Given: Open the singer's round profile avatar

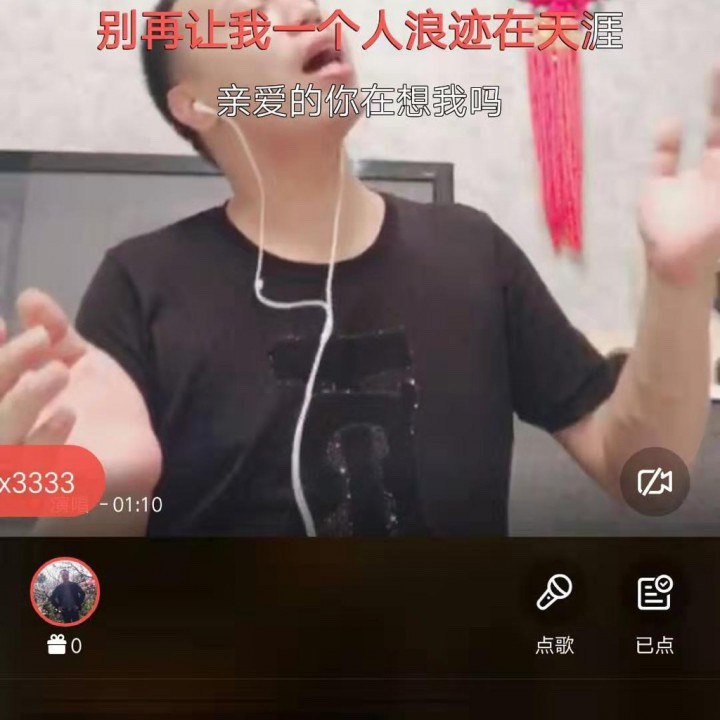Looking at the screenshot, I should tap(65, 592).
